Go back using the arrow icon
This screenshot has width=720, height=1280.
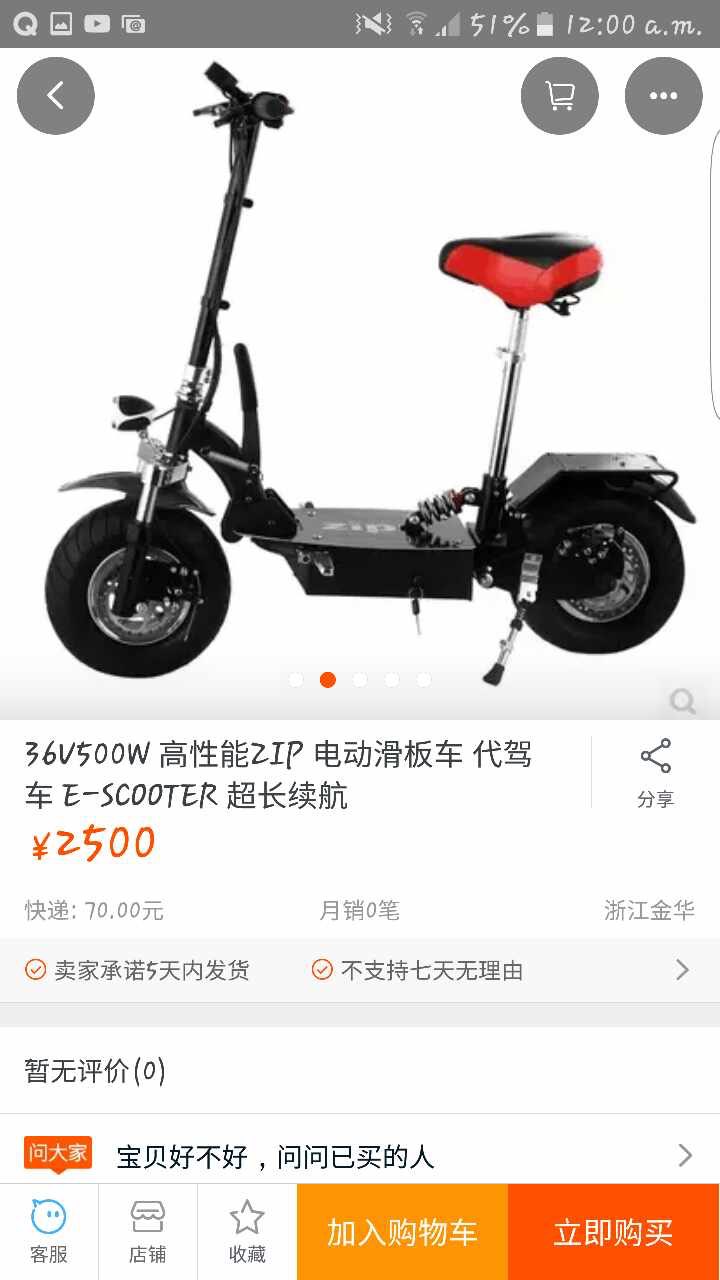click(56, 96)
